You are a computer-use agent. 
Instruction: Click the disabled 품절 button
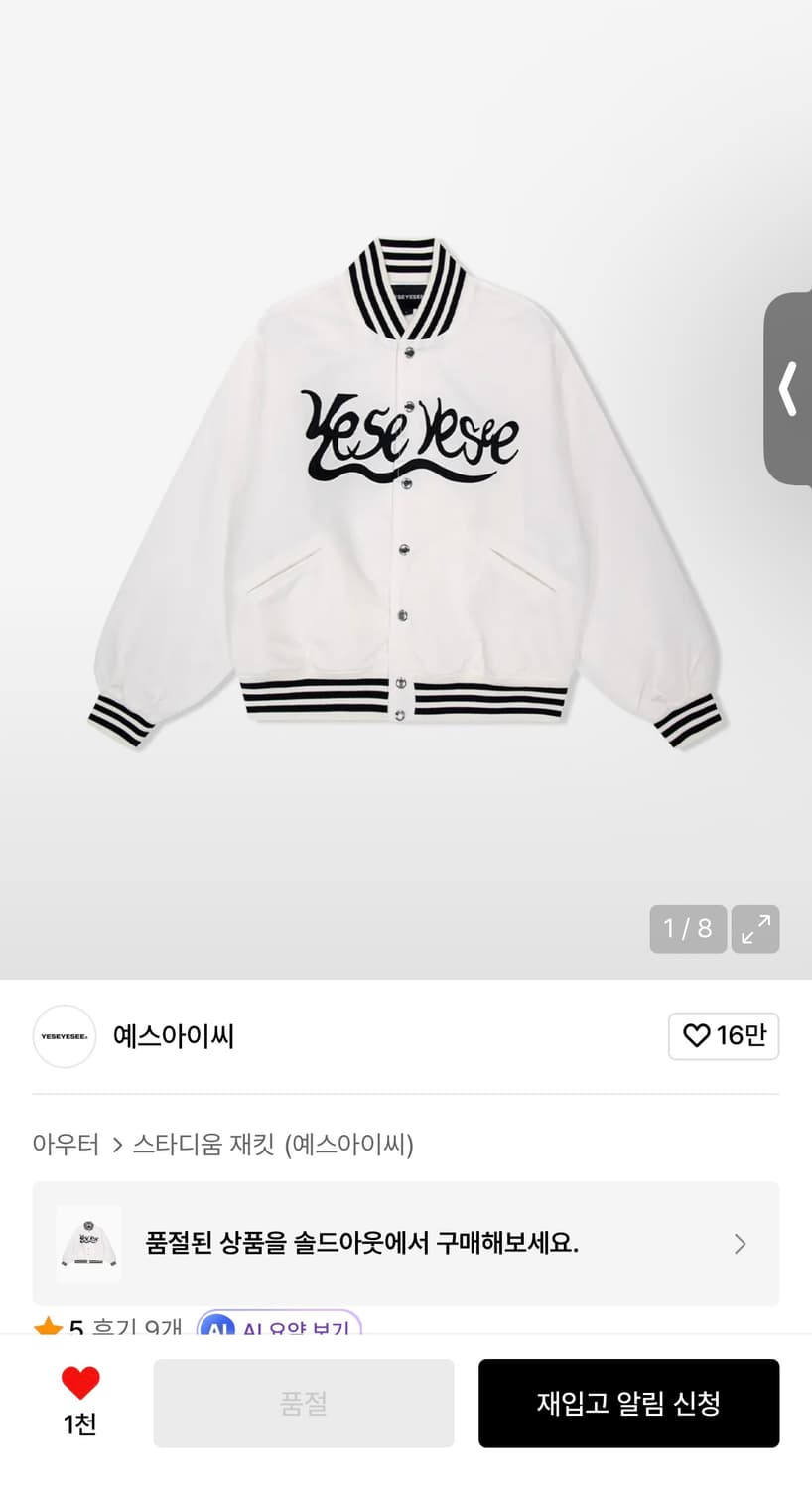pyautogui.click(x=303, y=1403)
